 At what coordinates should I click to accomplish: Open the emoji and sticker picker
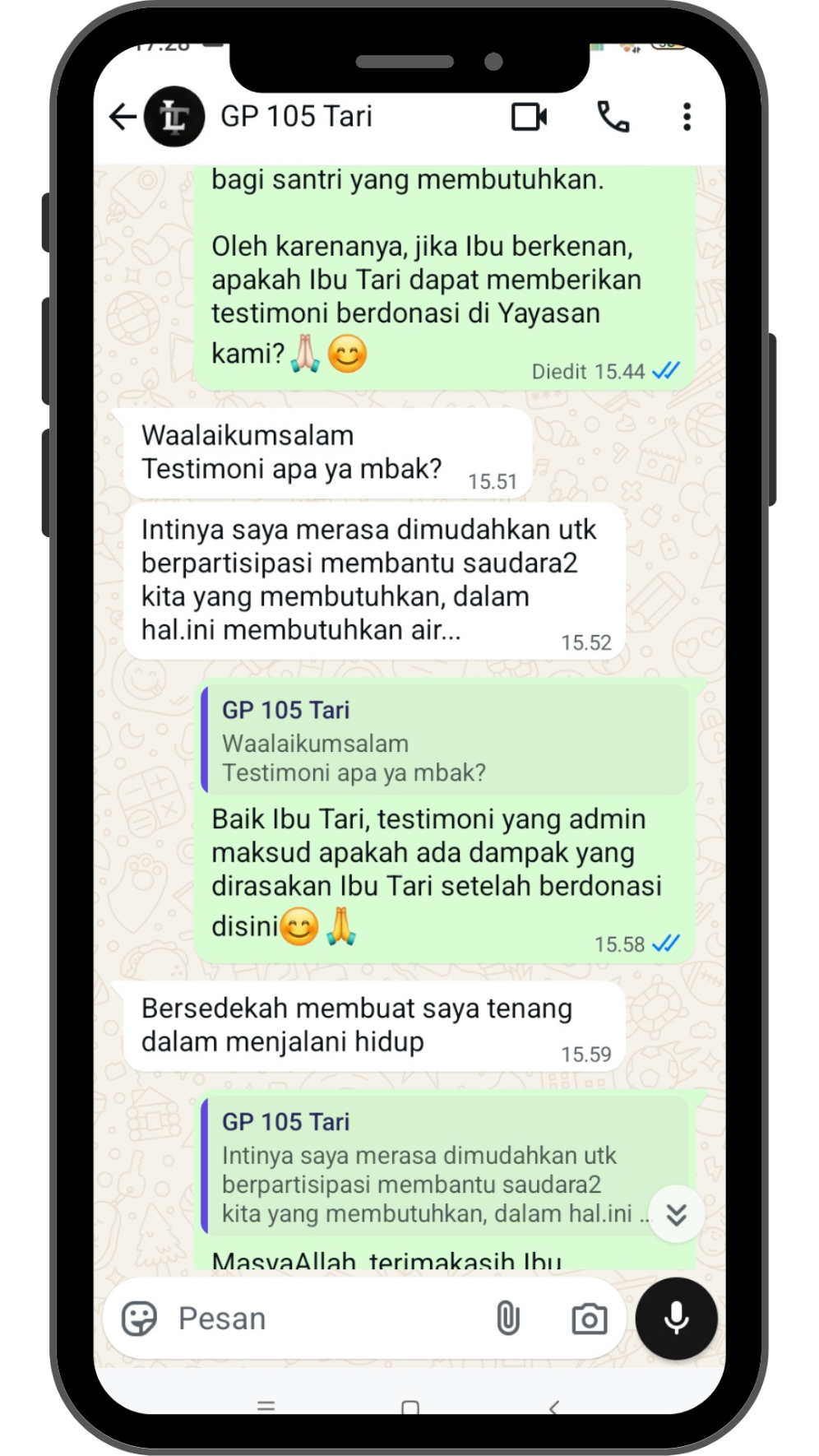point(139,1319)
